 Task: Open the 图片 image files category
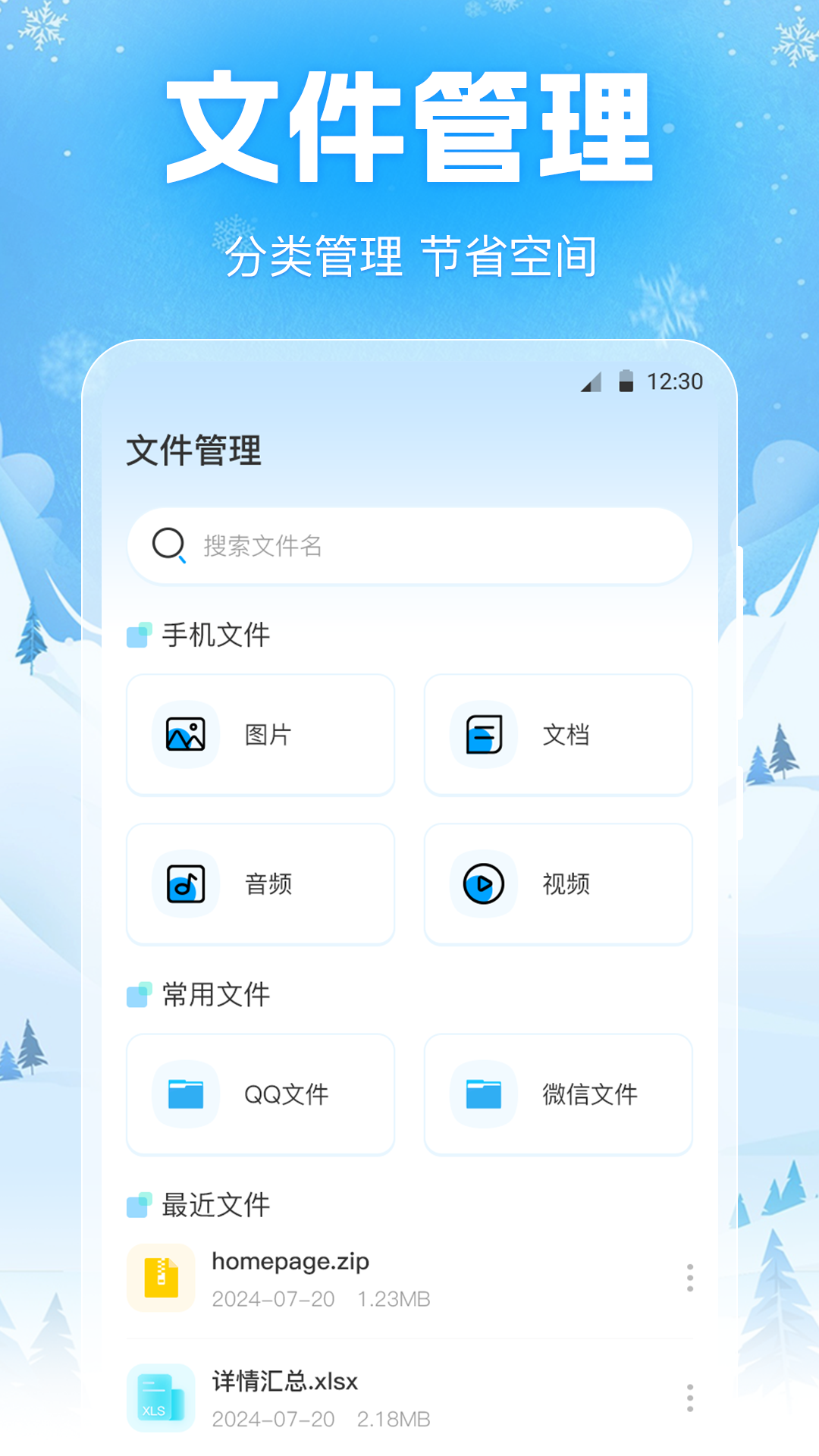click(261, 734)
